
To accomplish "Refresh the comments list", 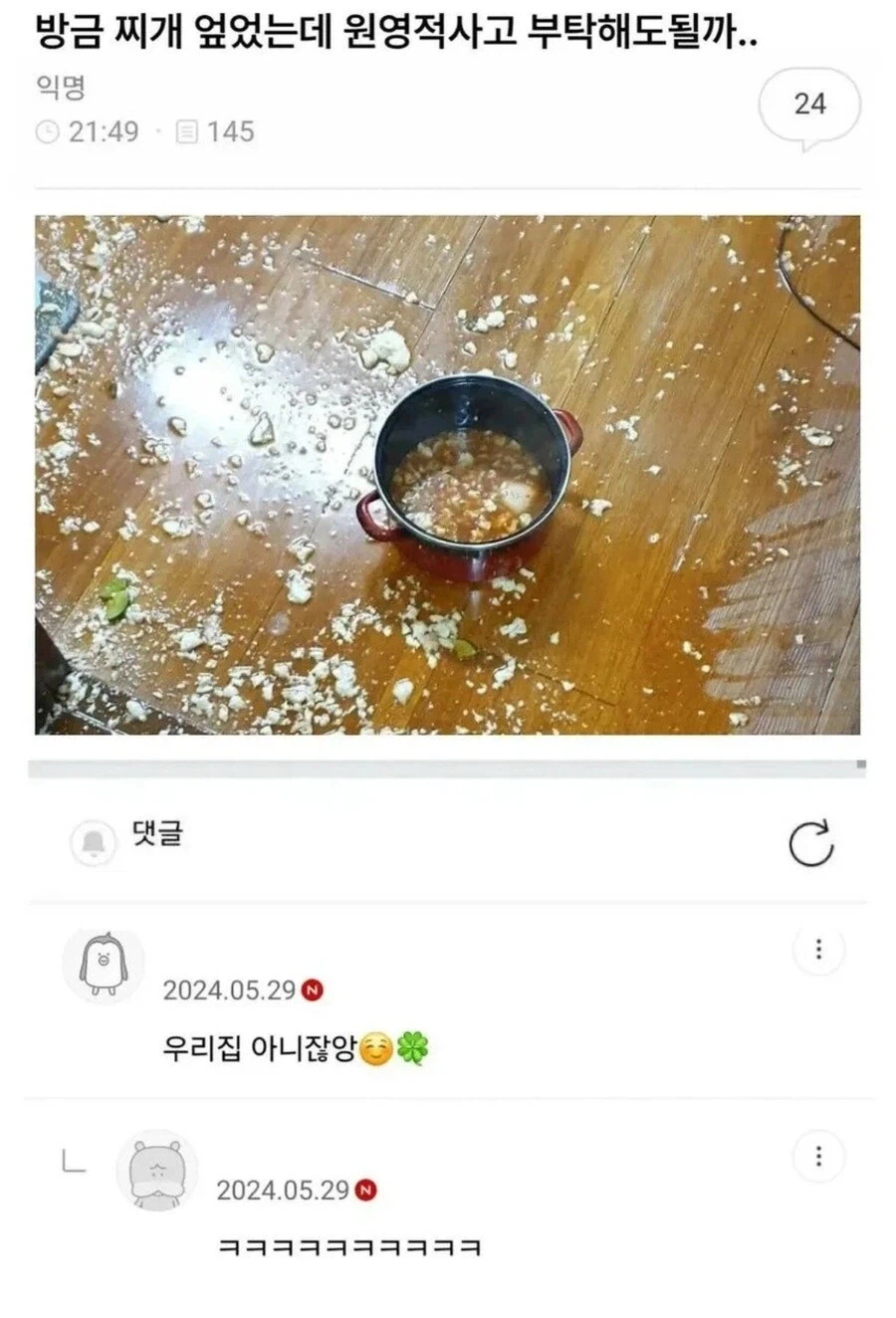I will click(x=810, y=844).
